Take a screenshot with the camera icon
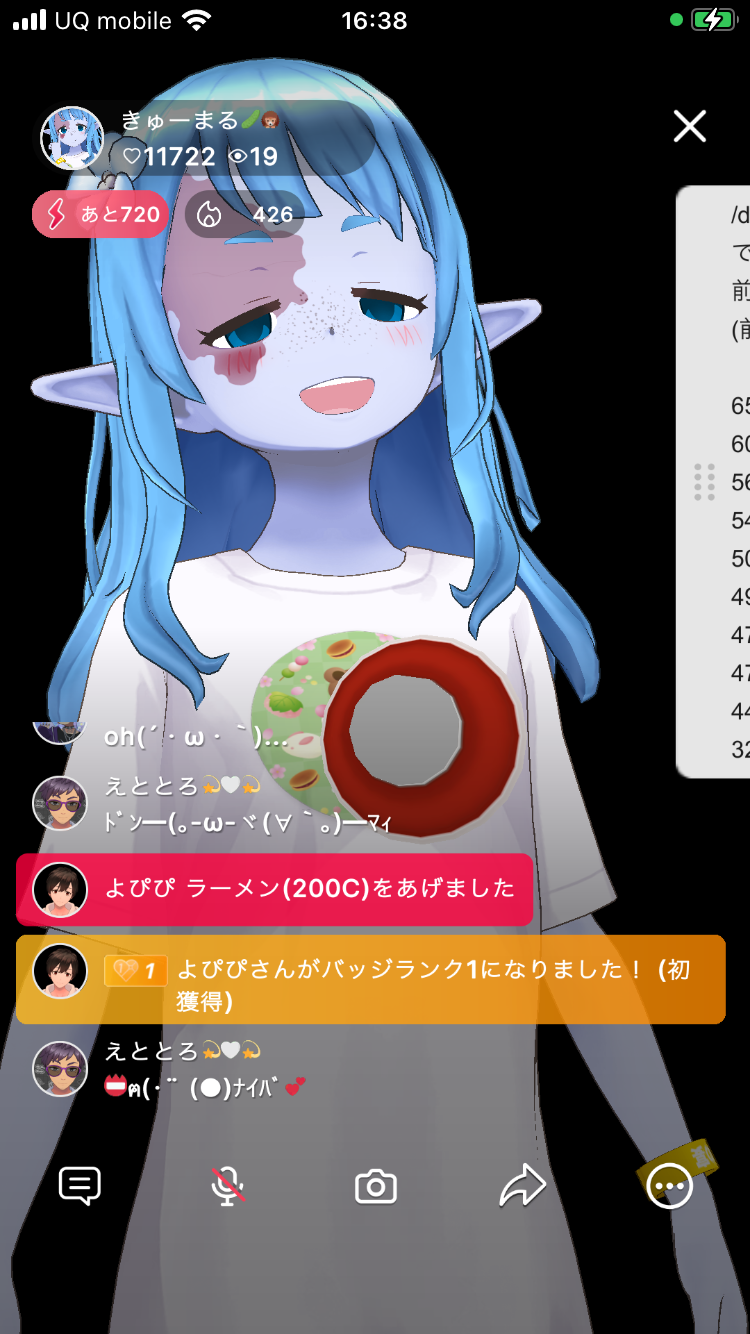The width and height of the screenshot is (750, 1334). (376, 1187)
